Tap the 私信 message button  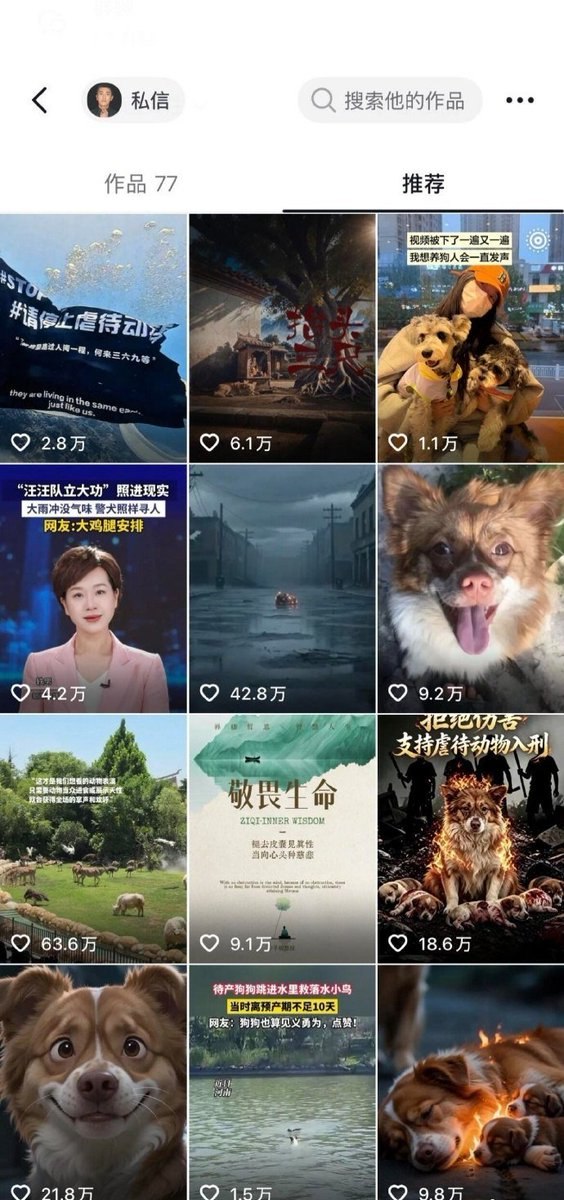click(x=133, y=100)
